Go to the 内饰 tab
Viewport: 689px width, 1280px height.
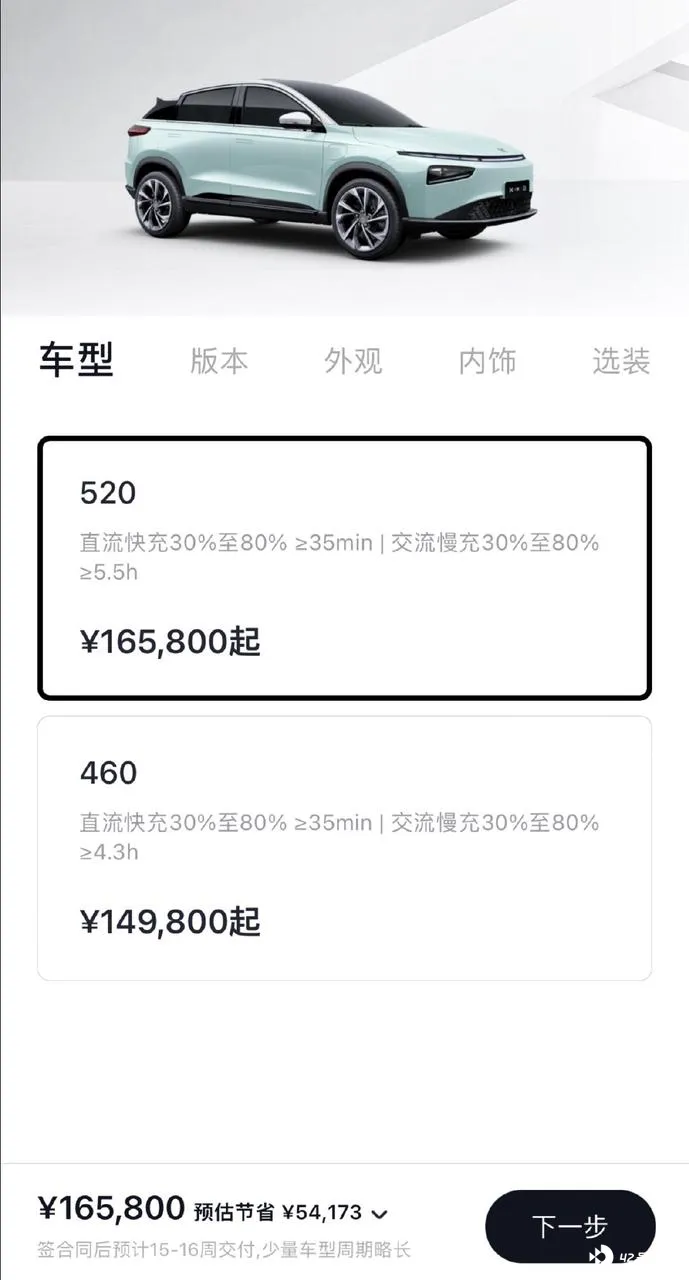(487, 361)
